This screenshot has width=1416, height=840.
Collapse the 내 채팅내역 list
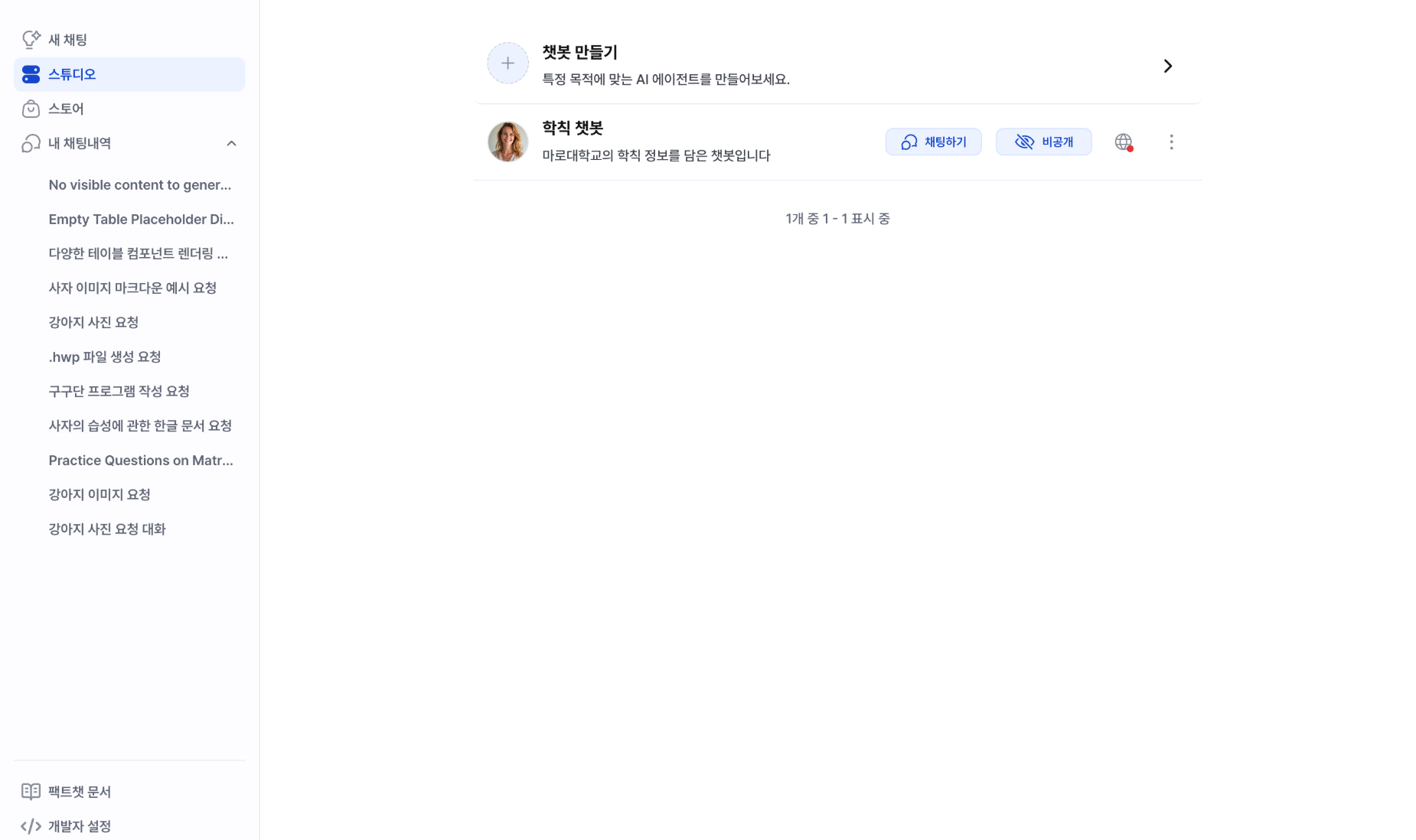231,144
